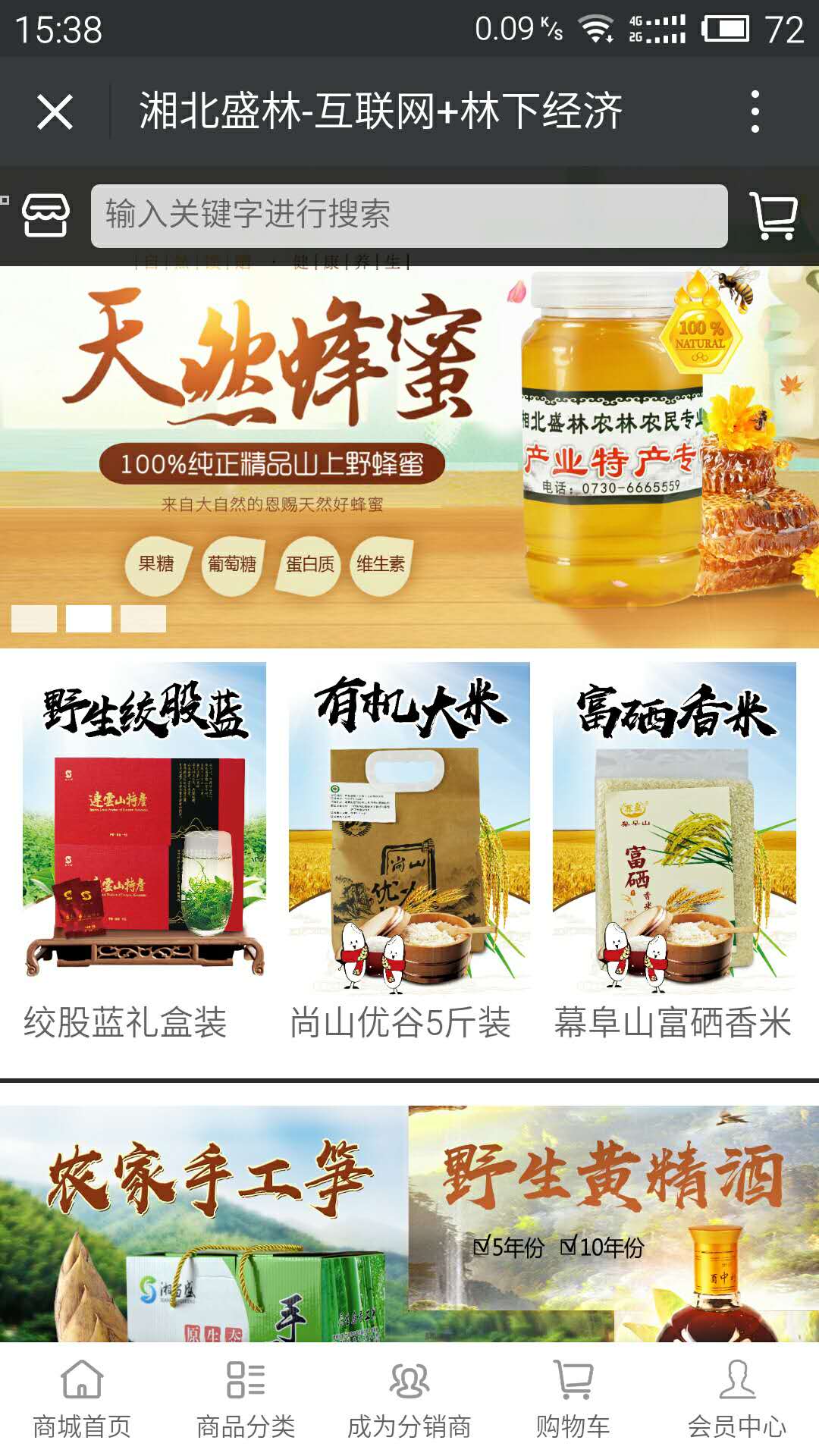Switch to 会员中心 tab
Image resolution: width=819 pixels, height=1456 pixels.
(736, 1407)
